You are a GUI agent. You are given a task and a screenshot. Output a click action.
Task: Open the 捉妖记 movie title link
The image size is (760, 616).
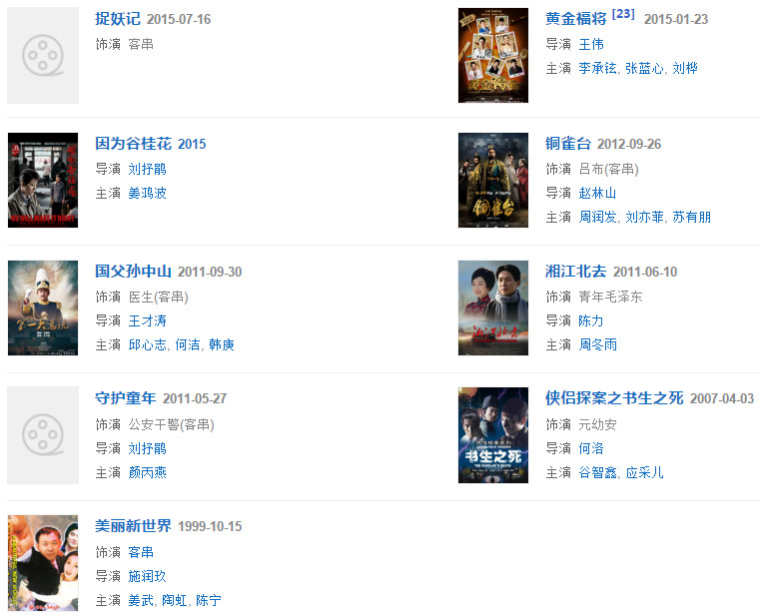click(117, 19)
